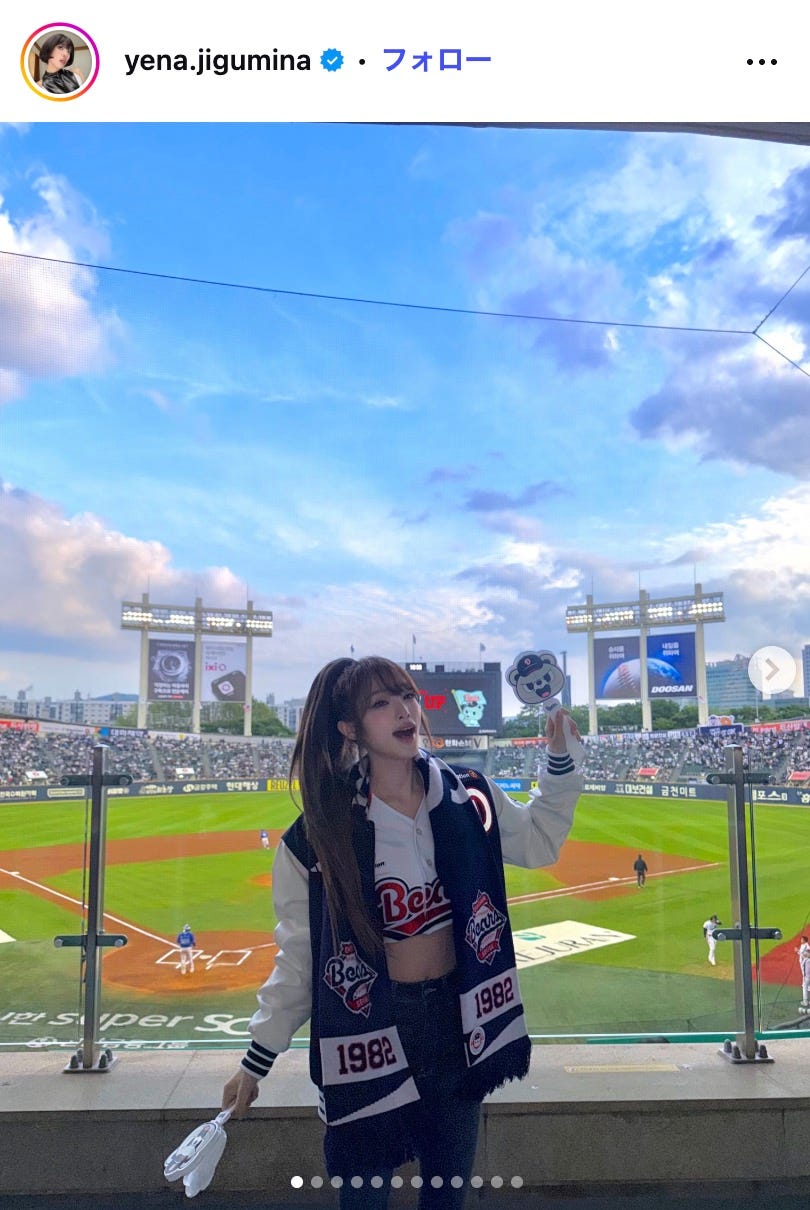Image resolution: width=810 pixels, height=1210 pixels.
Task: Open yena.jigumina's profile picture story
Action: point(60,62)
